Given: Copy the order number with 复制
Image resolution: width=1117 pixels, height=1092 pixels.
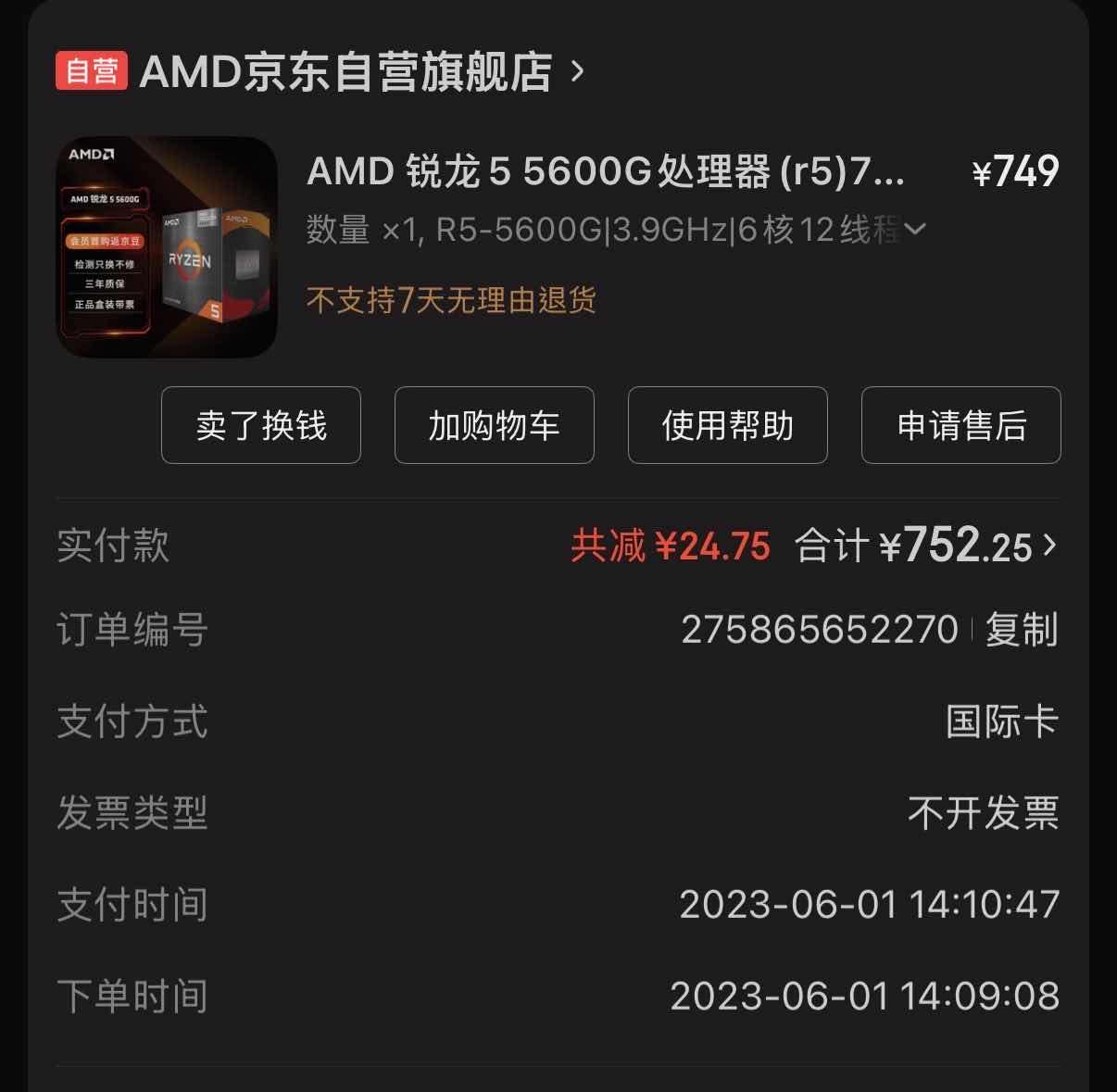Looking at the screenshot, I should click(x=1021, y=630).
